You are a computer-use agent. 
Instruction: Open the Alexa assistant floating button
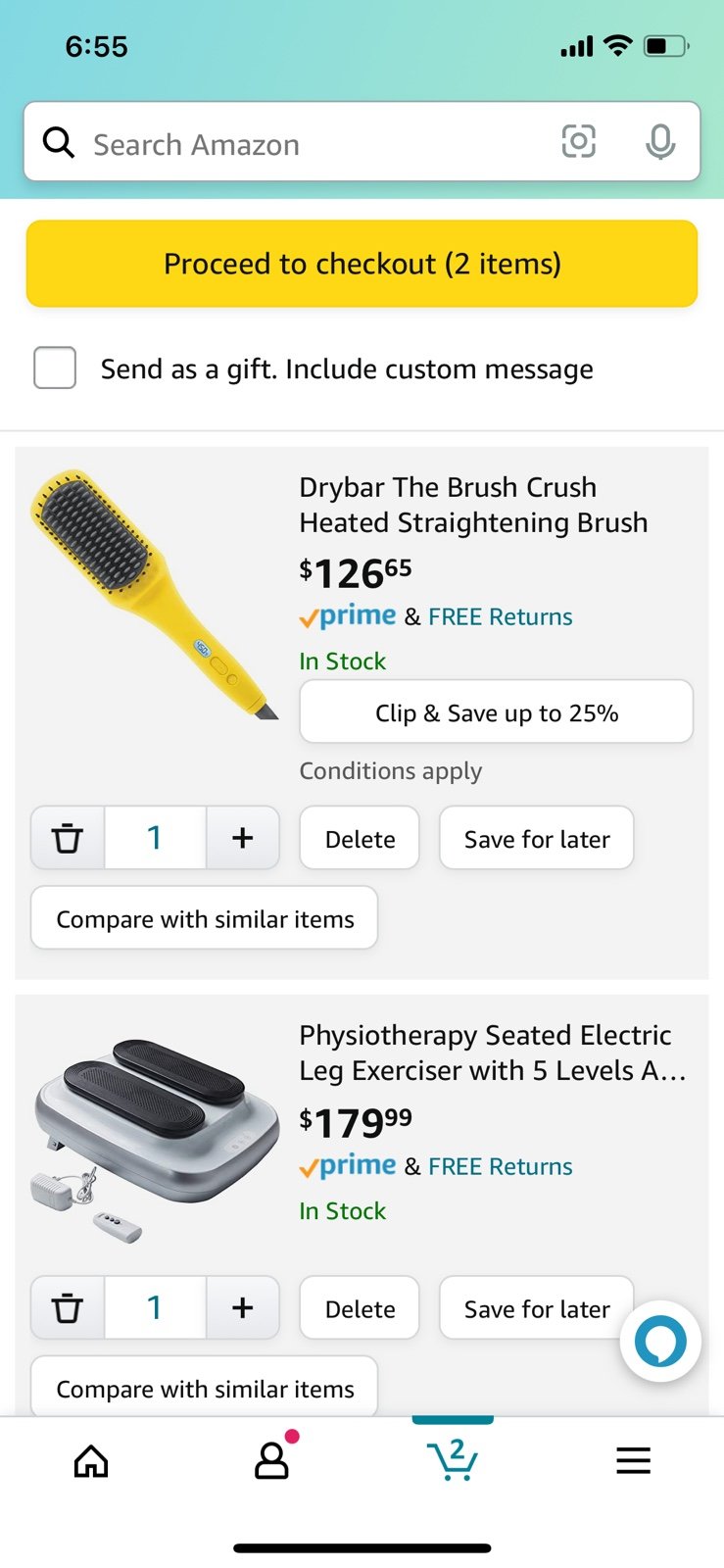[x=660, y=1342]
